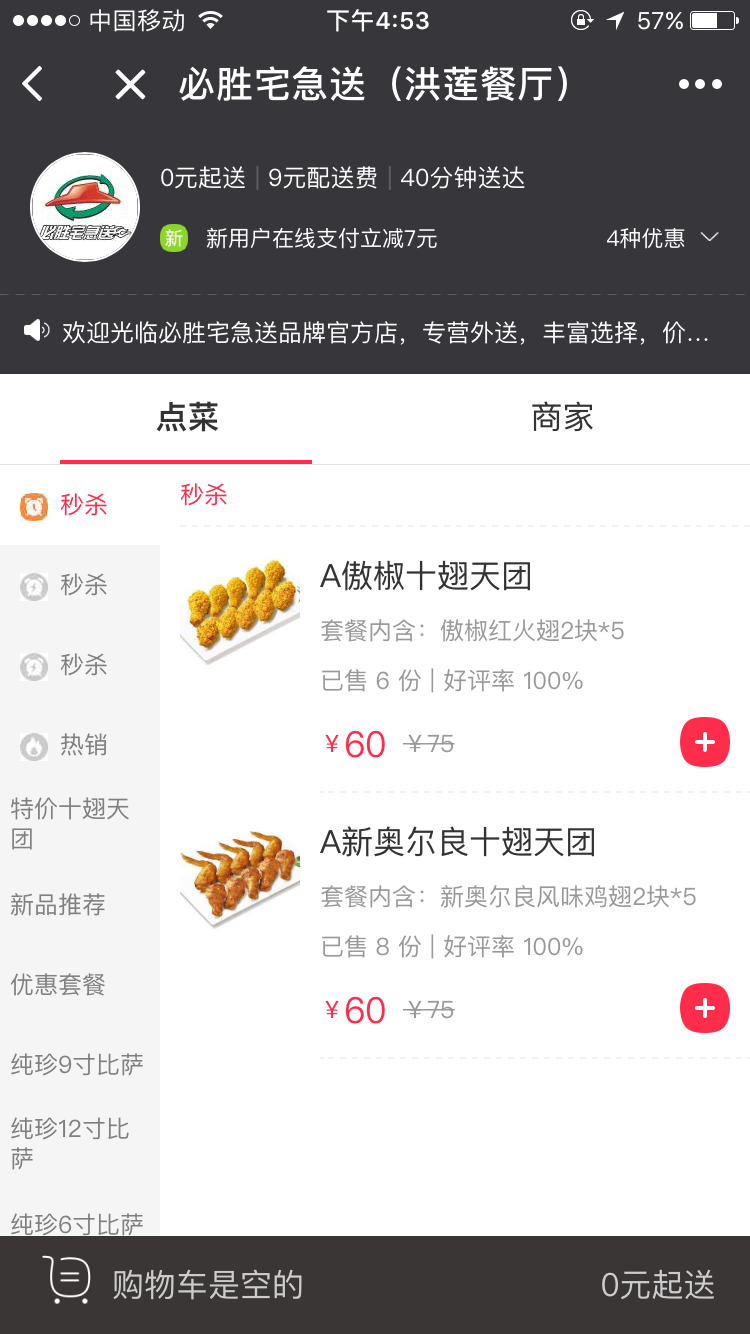View the A新奥尔良十翅天团 item details
Screen dimensions: 750x1334
tap(457, 843)
